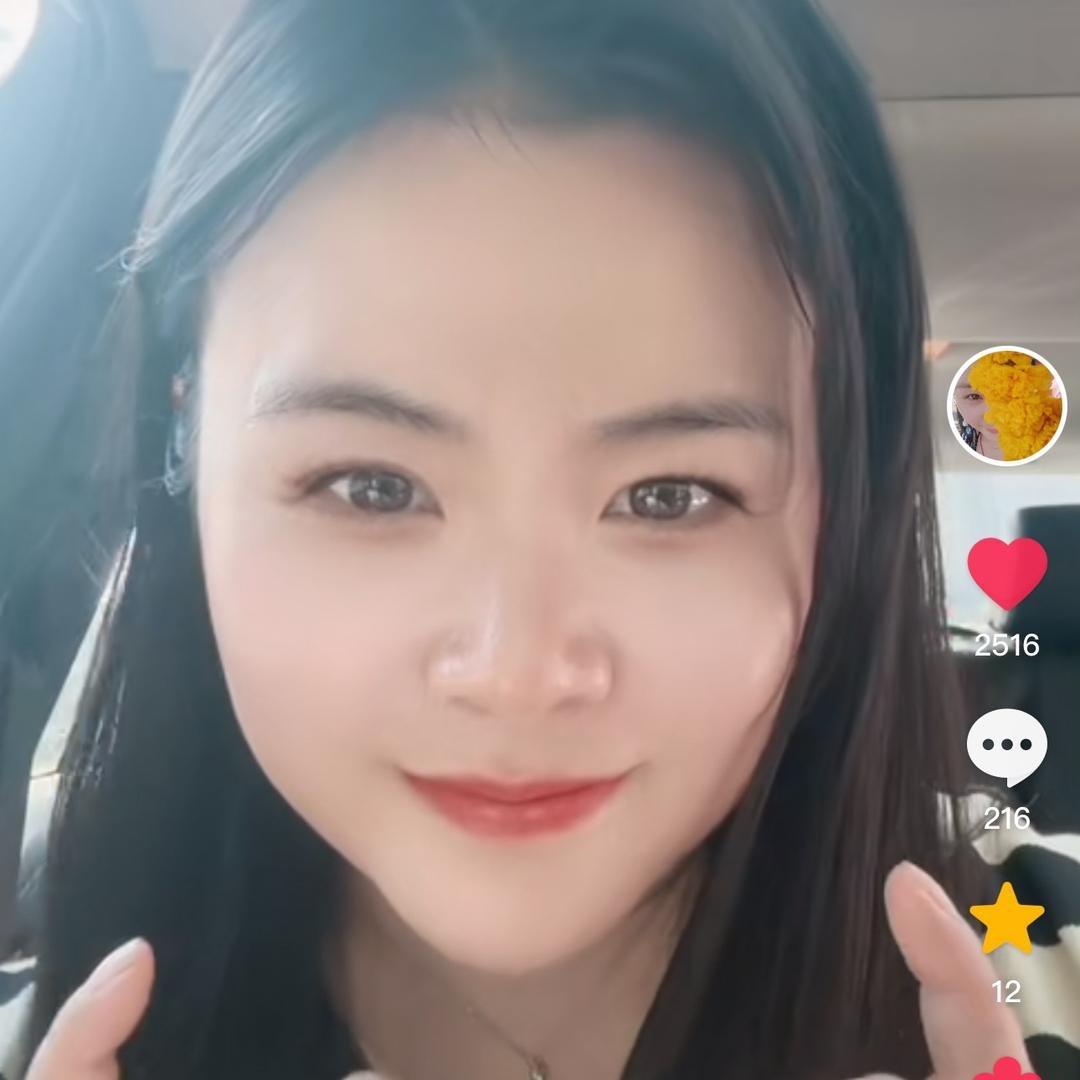Add video to favorites with star
Viewport: 1080px width, 1080px height.
click(x=1007, y=920)
